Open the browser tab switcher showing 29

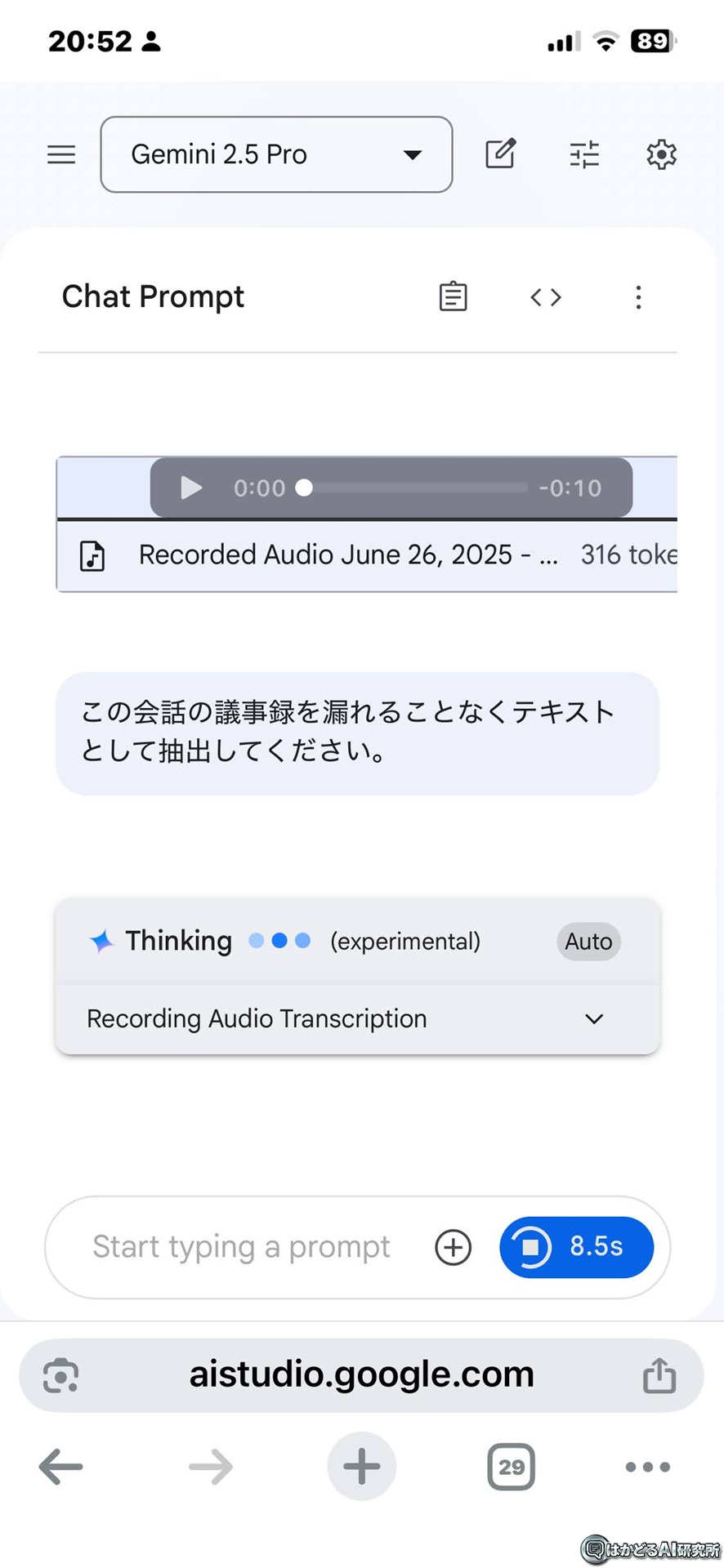click(x=512, y=1467)
